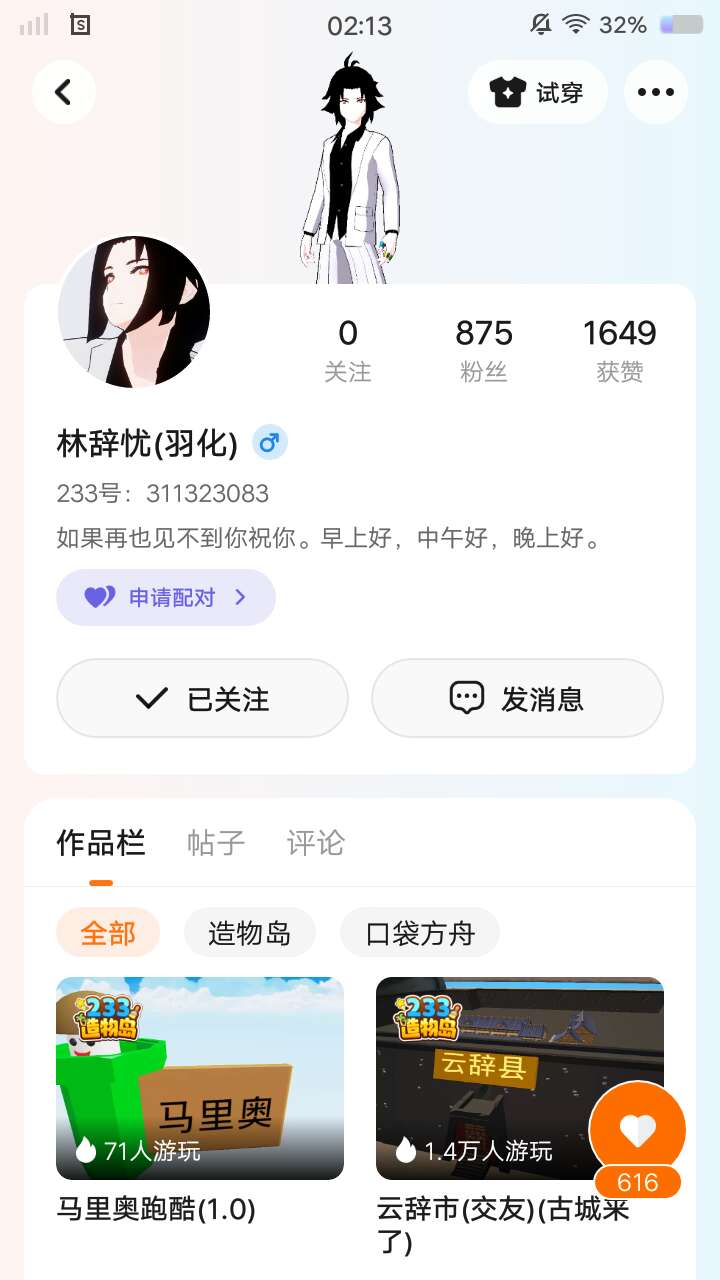Viewport: 720px width, 1280px height.
Task: Select the 全部 filter chip
Action: click(x=108, y=933)
